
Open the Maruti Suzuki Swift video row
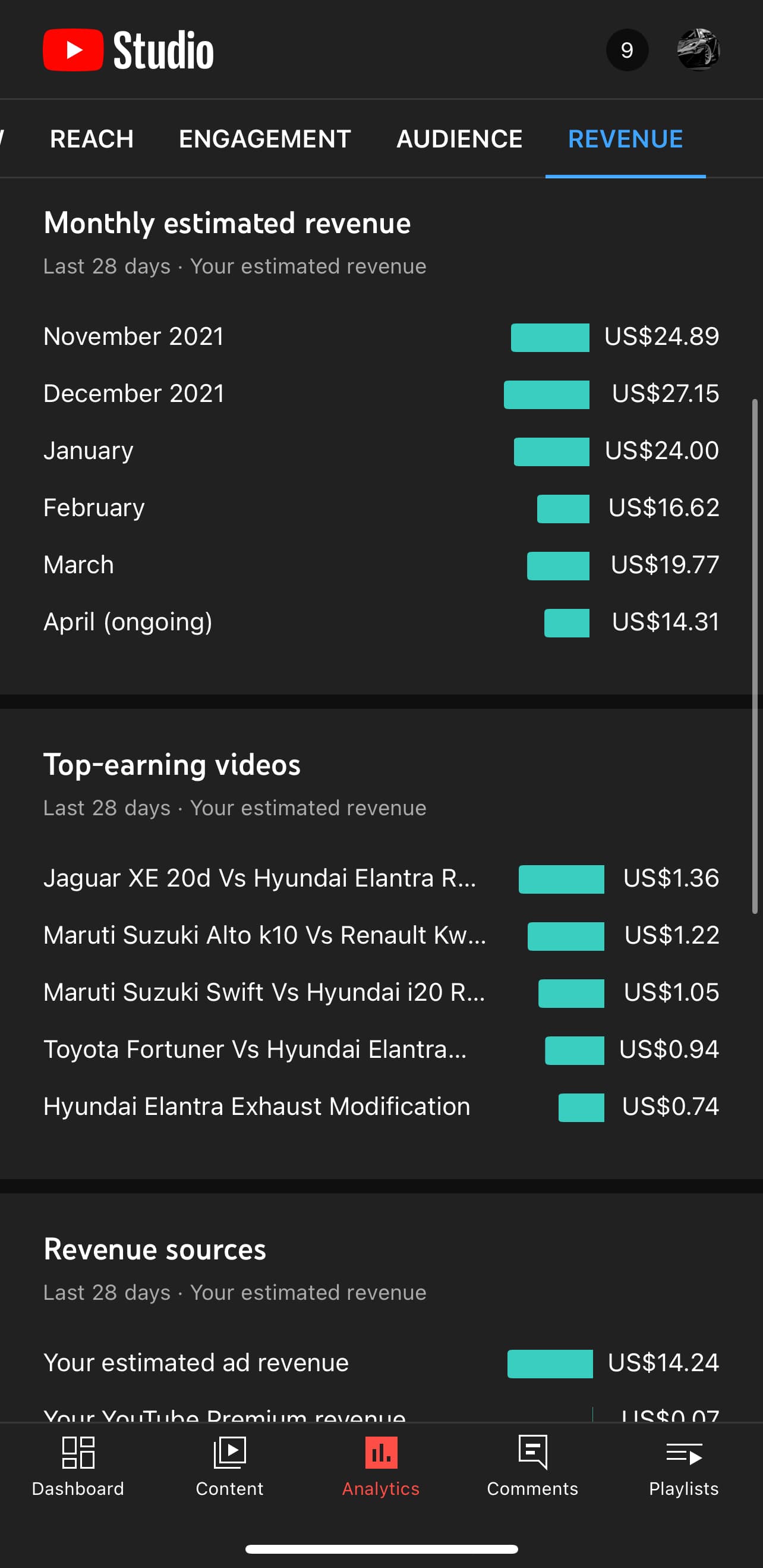381,993
